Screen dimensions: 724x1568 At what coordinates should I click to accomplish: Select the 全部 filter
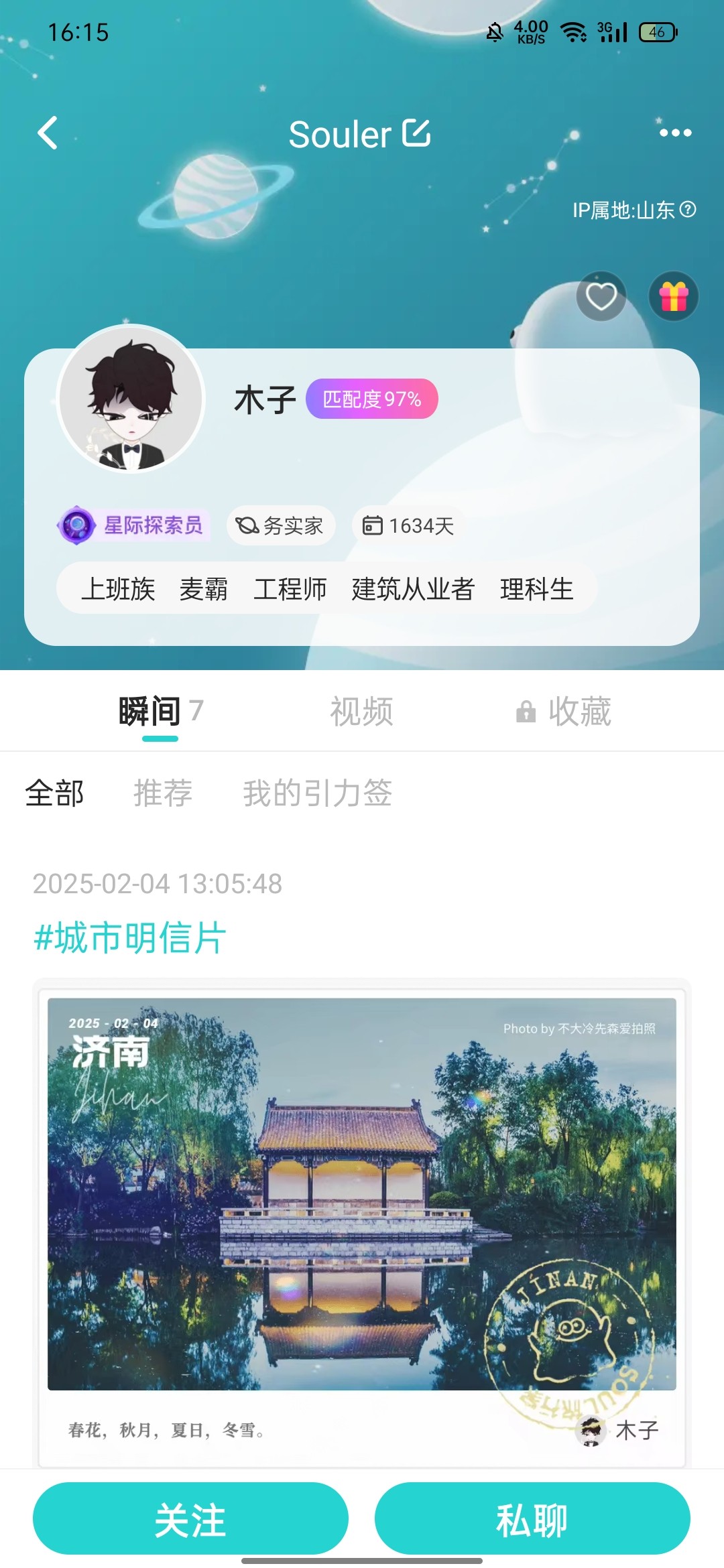54,793
